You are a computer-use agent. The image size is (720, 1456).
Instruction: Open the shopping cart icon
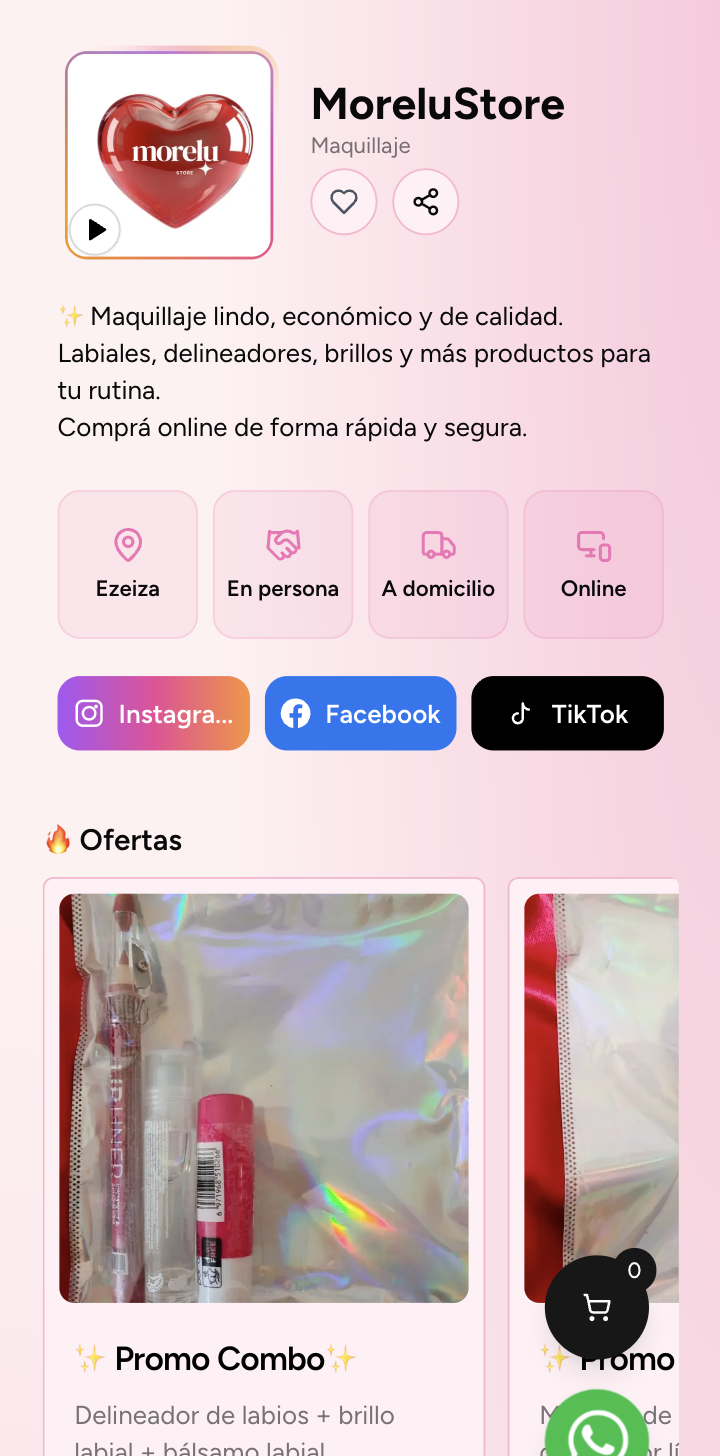[596, 1306]
